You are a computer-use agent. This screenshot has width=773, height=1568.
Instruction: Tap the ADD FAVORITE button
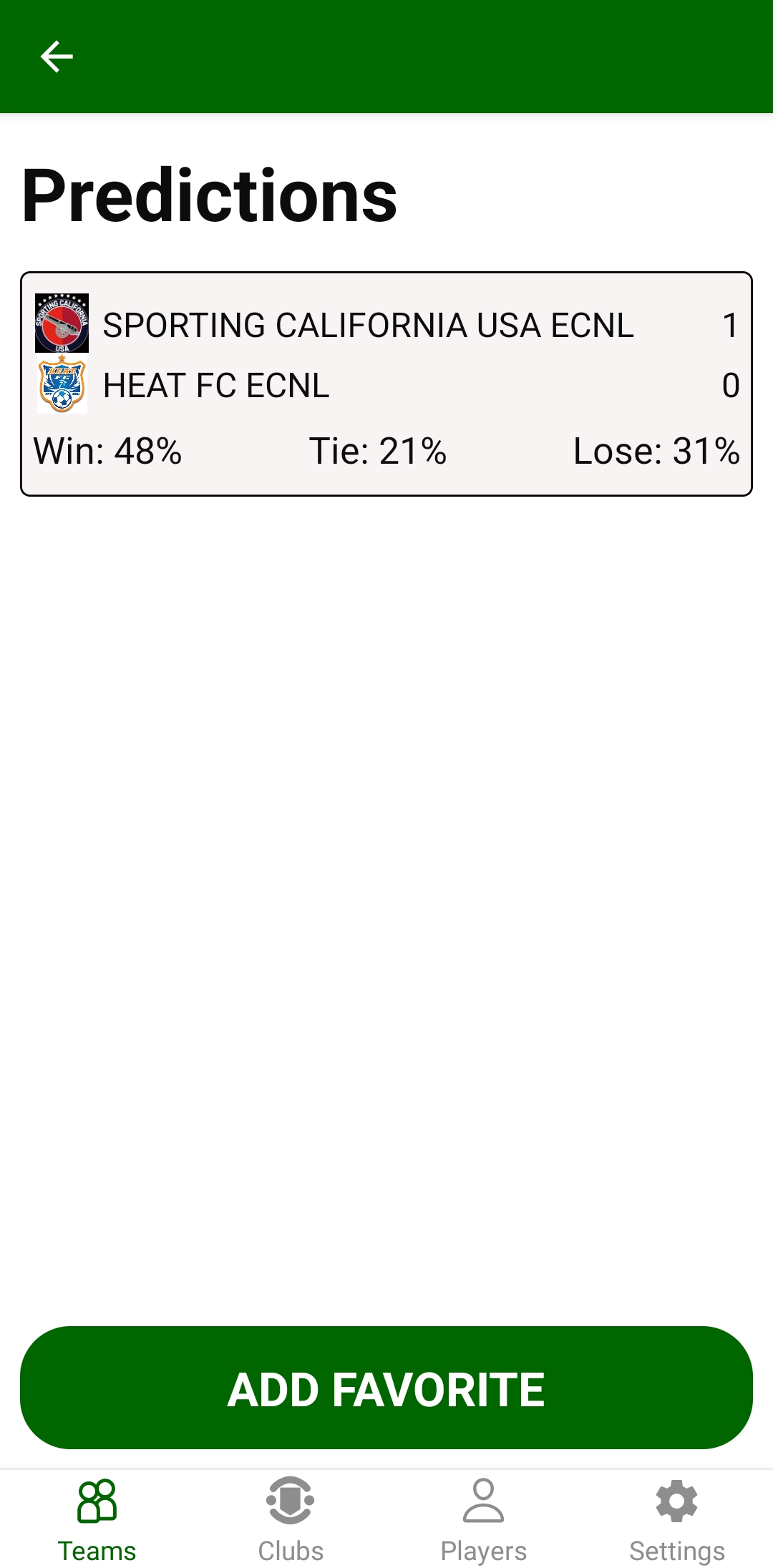pos(386,1387)
